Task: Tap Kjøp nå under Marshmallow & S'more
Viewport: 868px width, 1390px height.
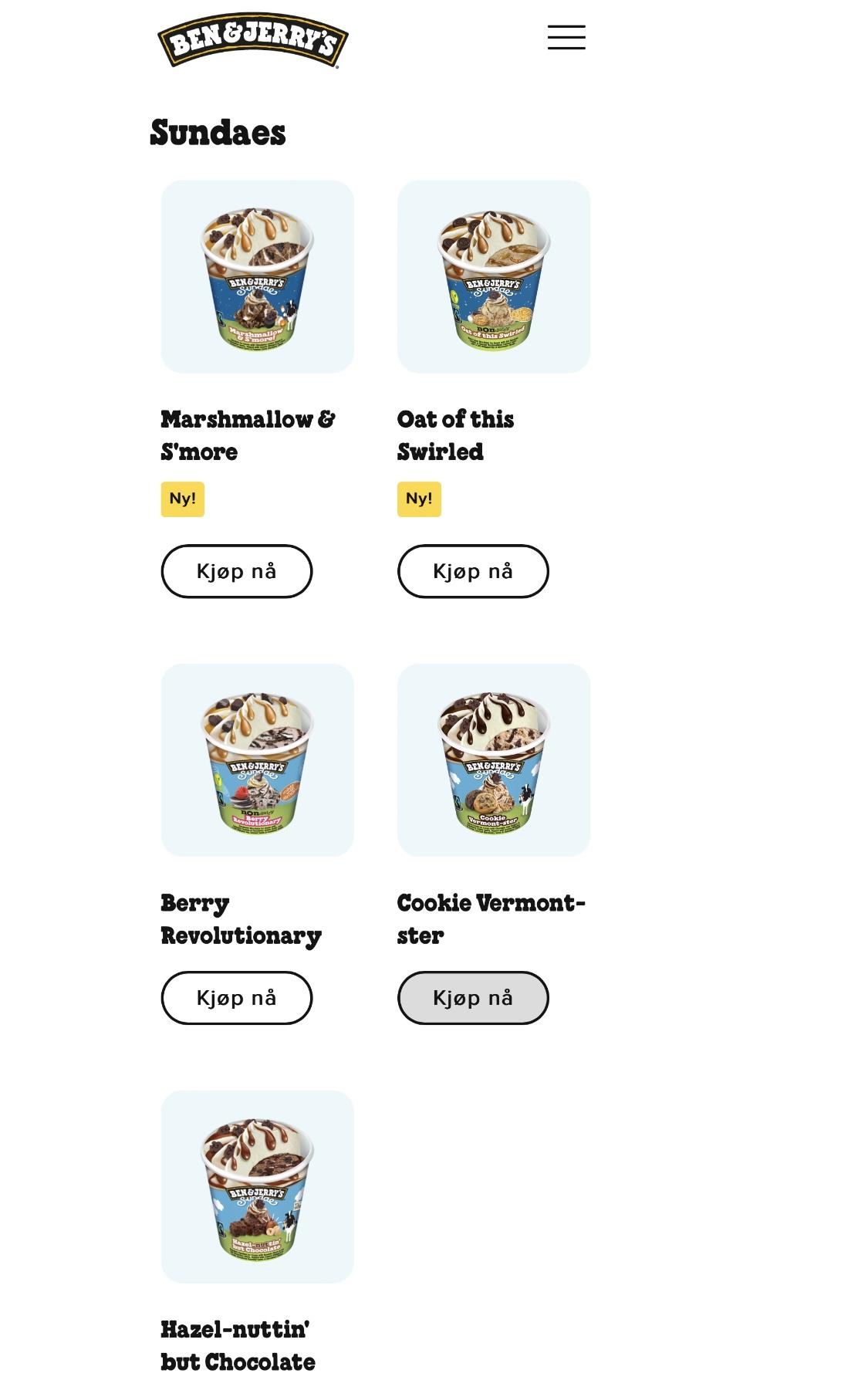Action: pos(236,571)
